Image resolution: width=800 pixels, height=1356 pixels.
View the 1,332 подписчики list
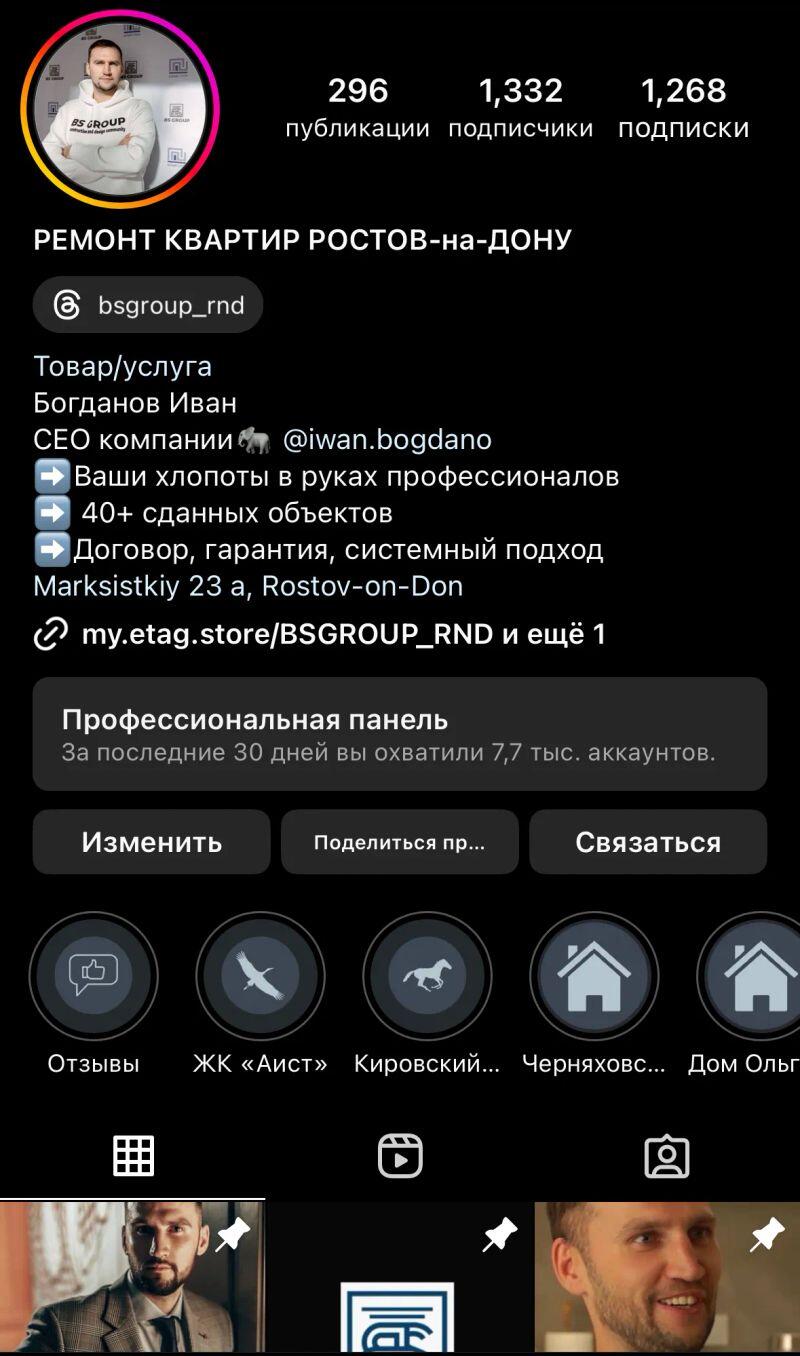pyautogui.click(x=520, y=108)
